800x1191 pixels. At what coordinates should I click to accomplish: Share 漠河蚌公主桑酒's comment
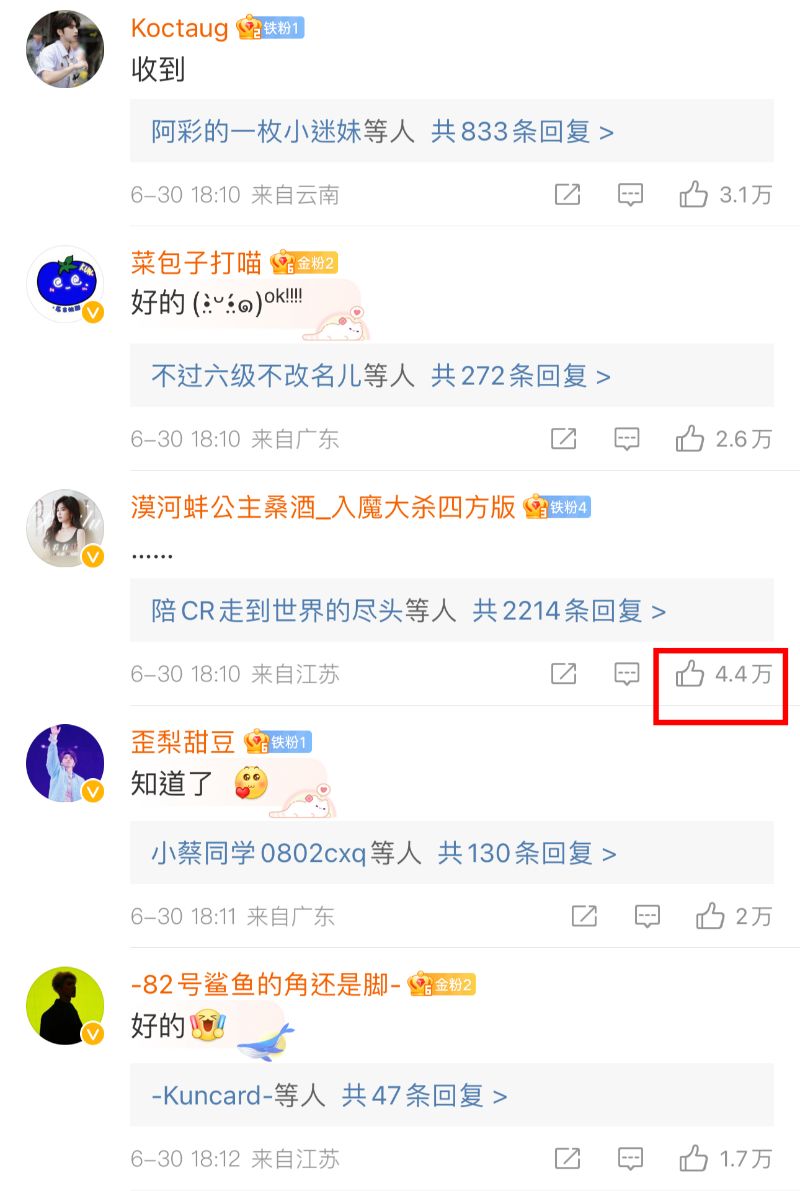(x=564, y=674)
